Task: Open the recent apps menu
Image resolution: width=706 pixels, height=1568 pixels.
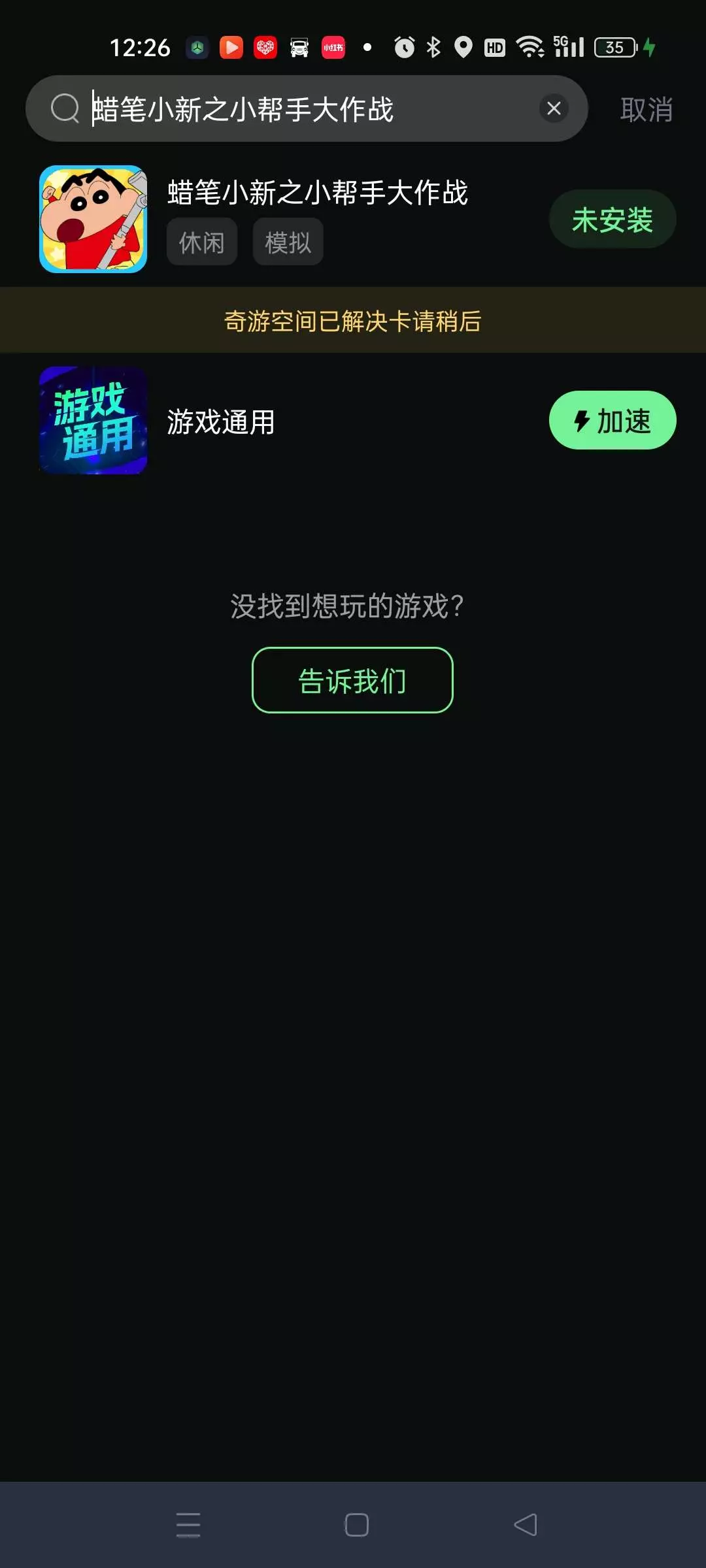Action: [x=188, y=1525]
